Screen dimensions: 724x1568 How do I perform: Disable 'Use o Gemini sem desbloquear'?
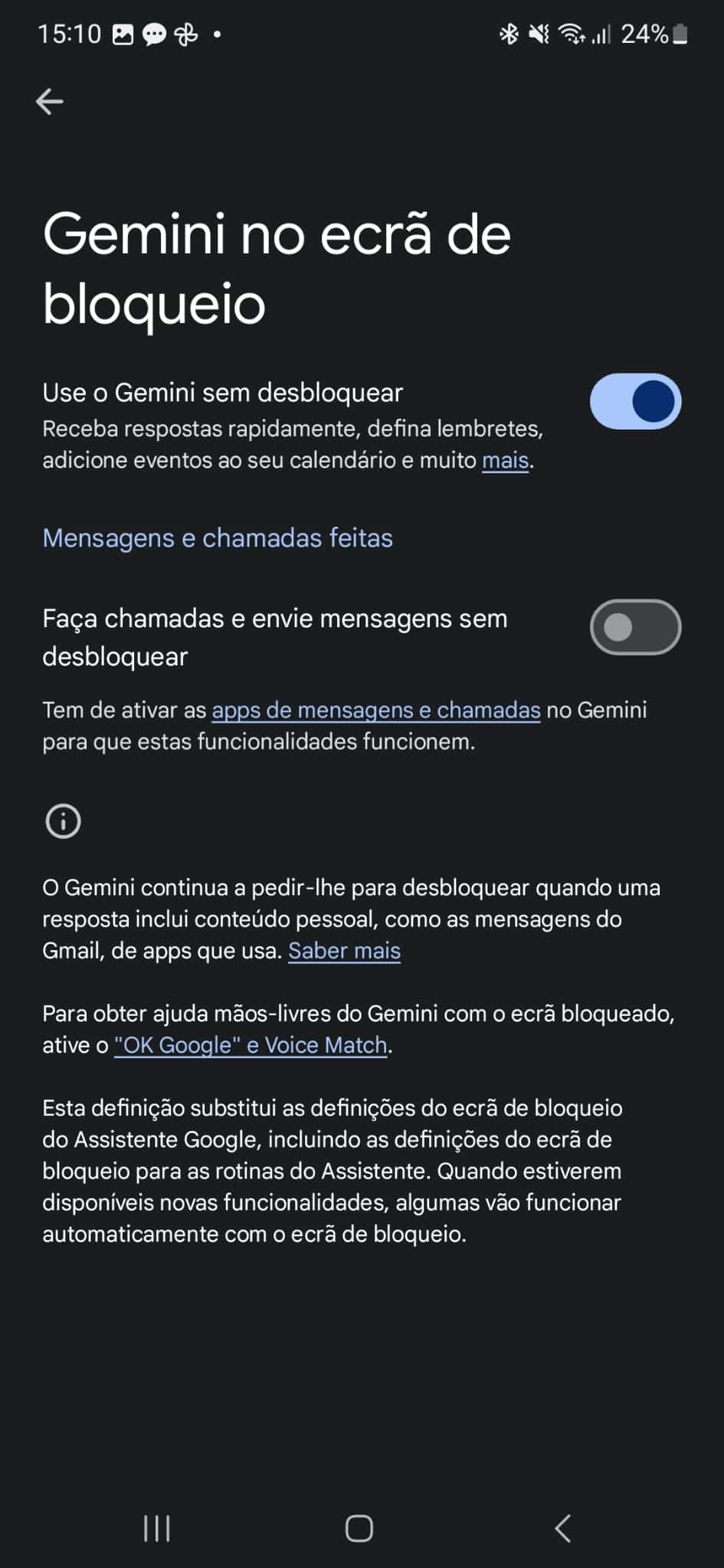[636, 400]
